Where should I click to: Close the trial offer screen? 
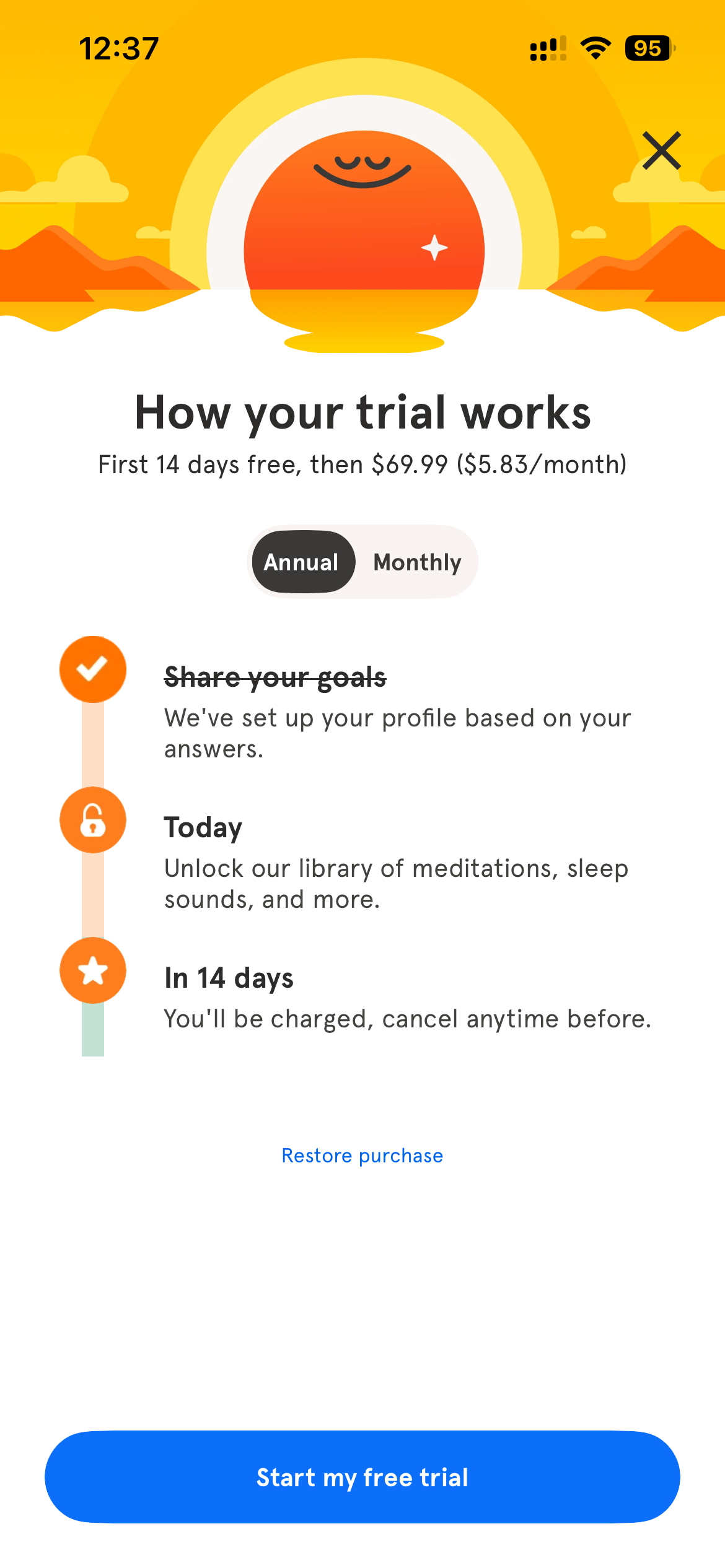coord(661,150)
